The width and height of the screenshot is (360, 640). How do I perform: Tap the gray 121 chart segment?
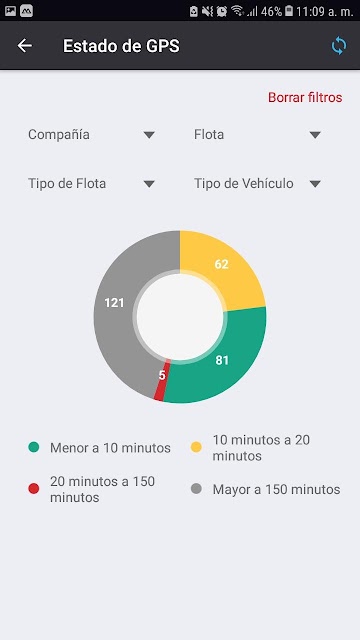[x=115, y=303]
